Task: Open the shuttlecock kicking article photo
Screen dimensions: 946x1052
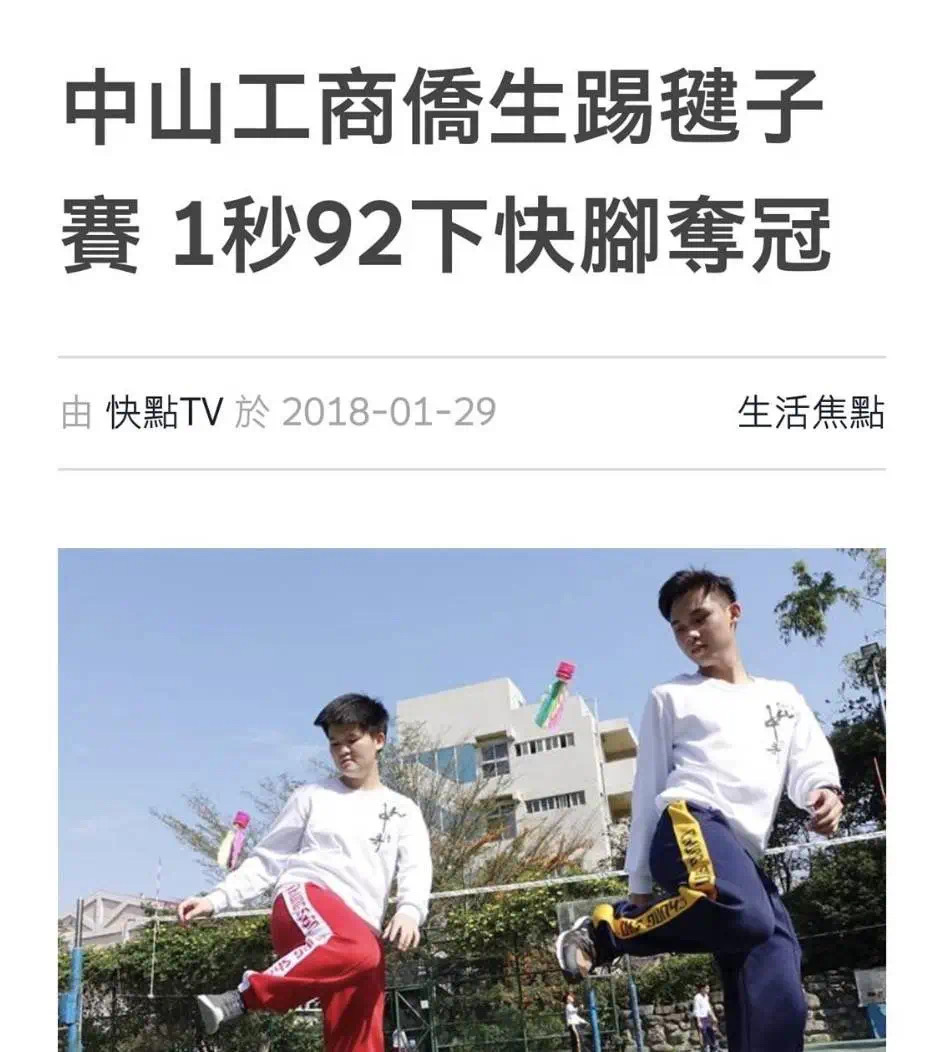Action: click(x=471, y=798)
